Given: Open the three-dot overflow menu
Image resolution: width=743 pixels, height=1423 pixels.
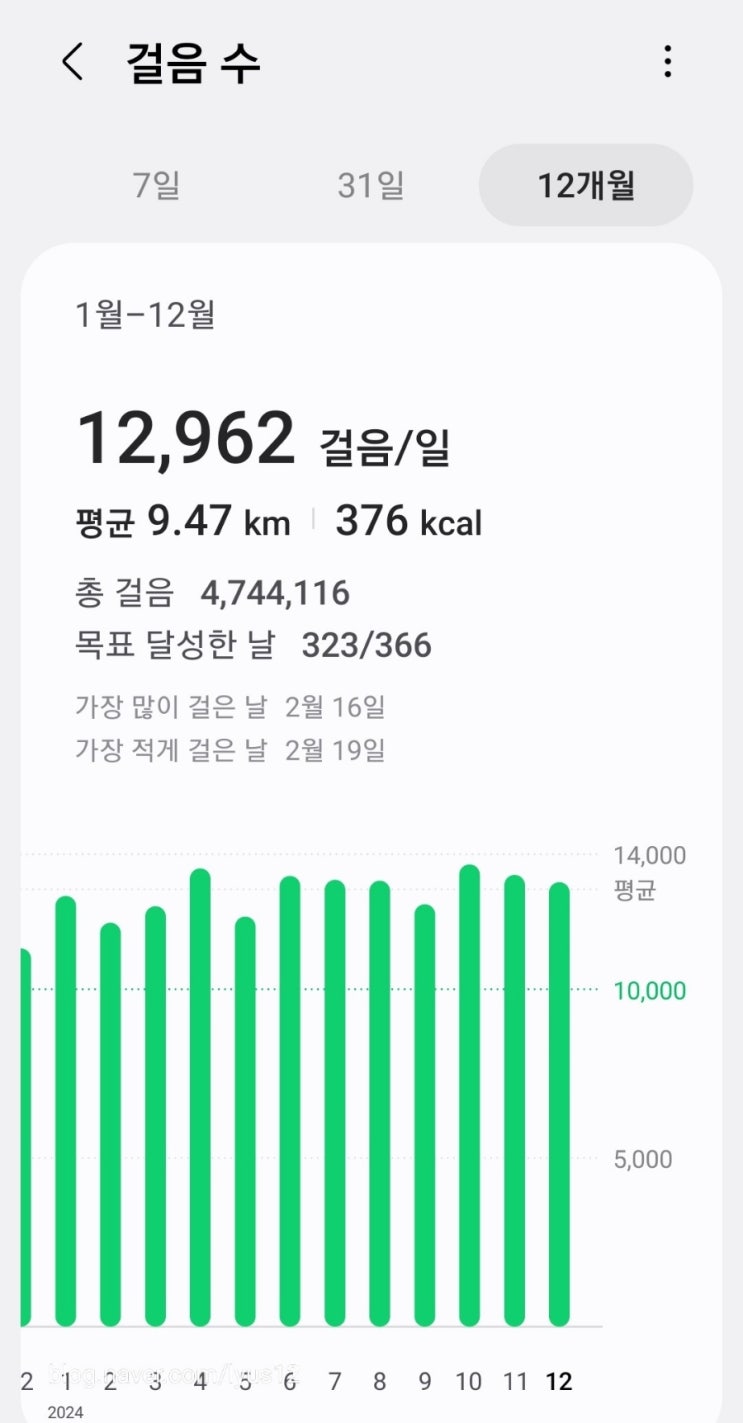Looking at the screenshot, I should coord(667,63).
